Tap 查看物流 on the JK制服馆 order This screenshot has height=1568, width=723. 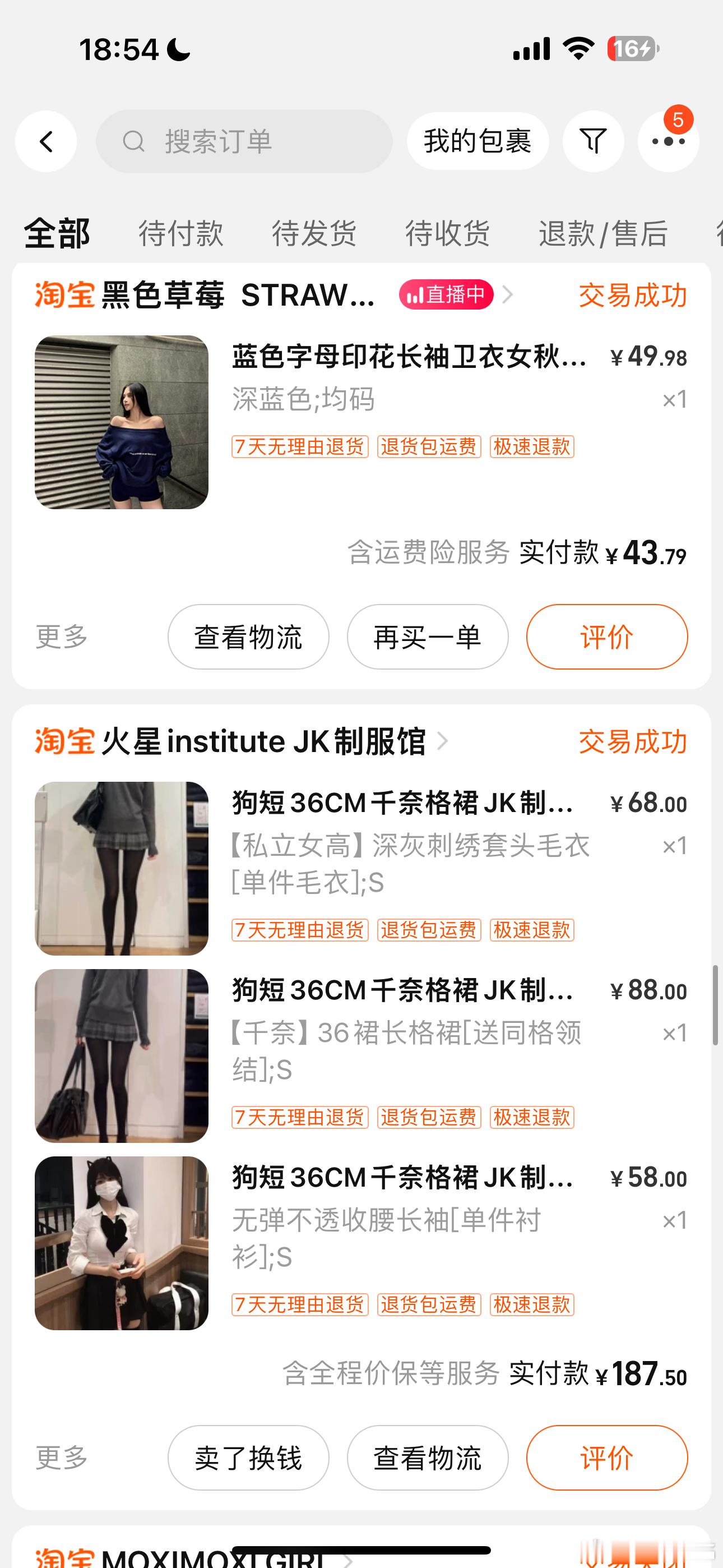pyautogui.click(x=428, y=1458)
